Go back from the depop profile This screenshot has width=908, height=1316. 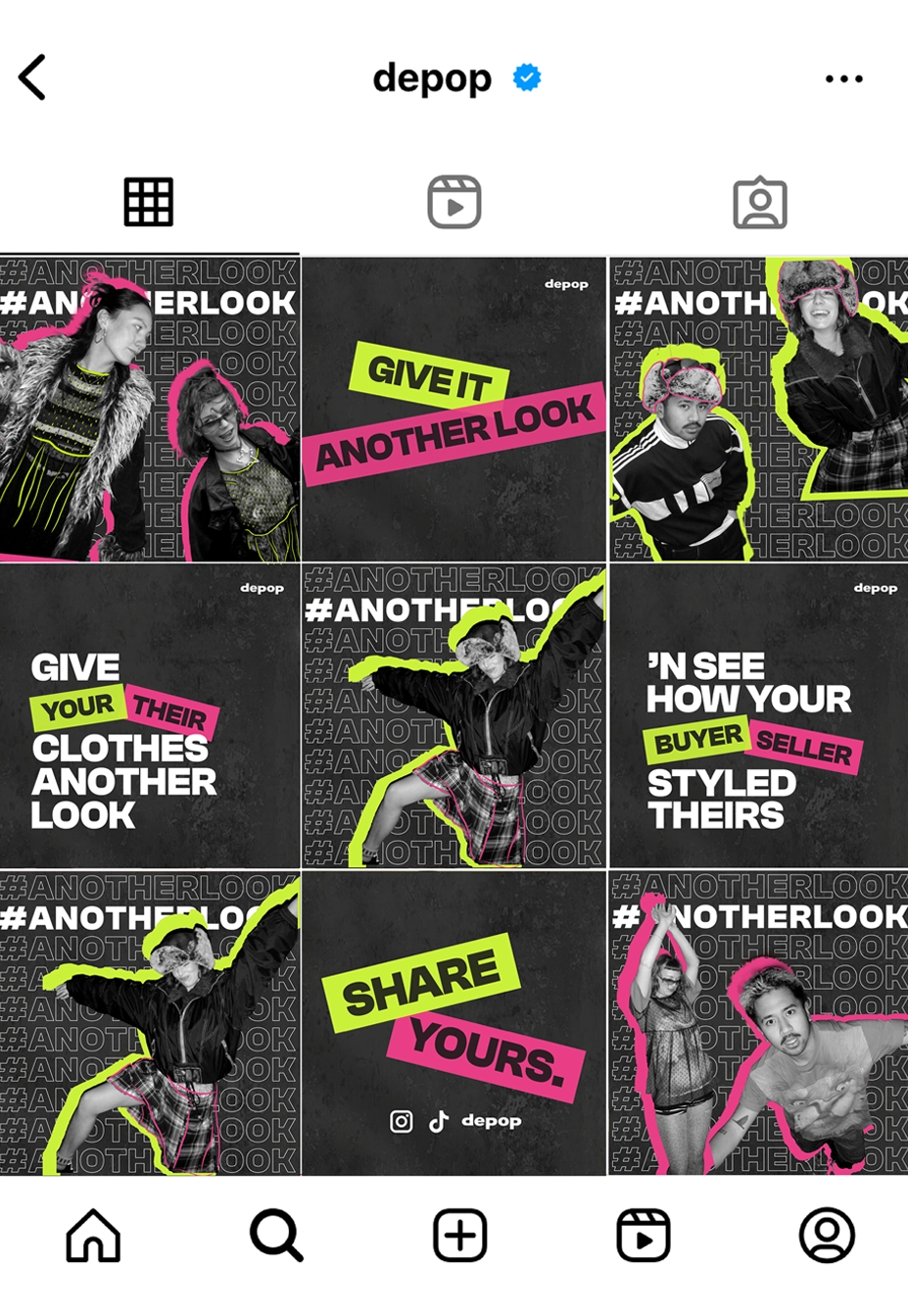(32, 77)
